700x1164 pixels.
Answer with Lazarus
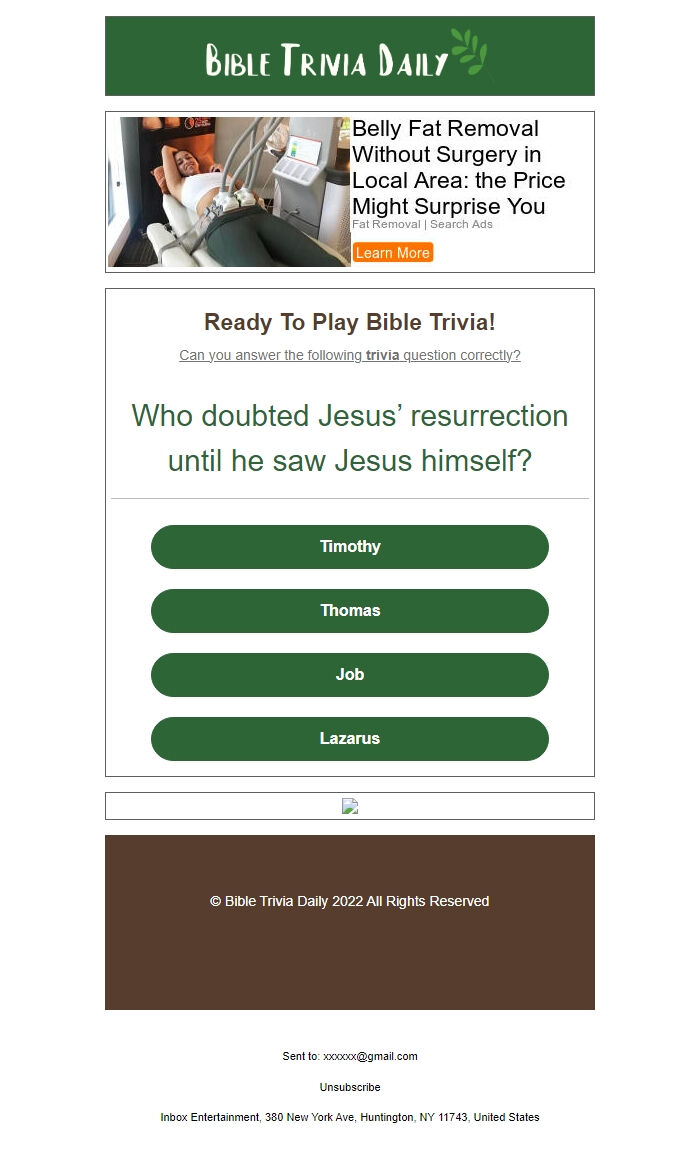coord(350,739)
